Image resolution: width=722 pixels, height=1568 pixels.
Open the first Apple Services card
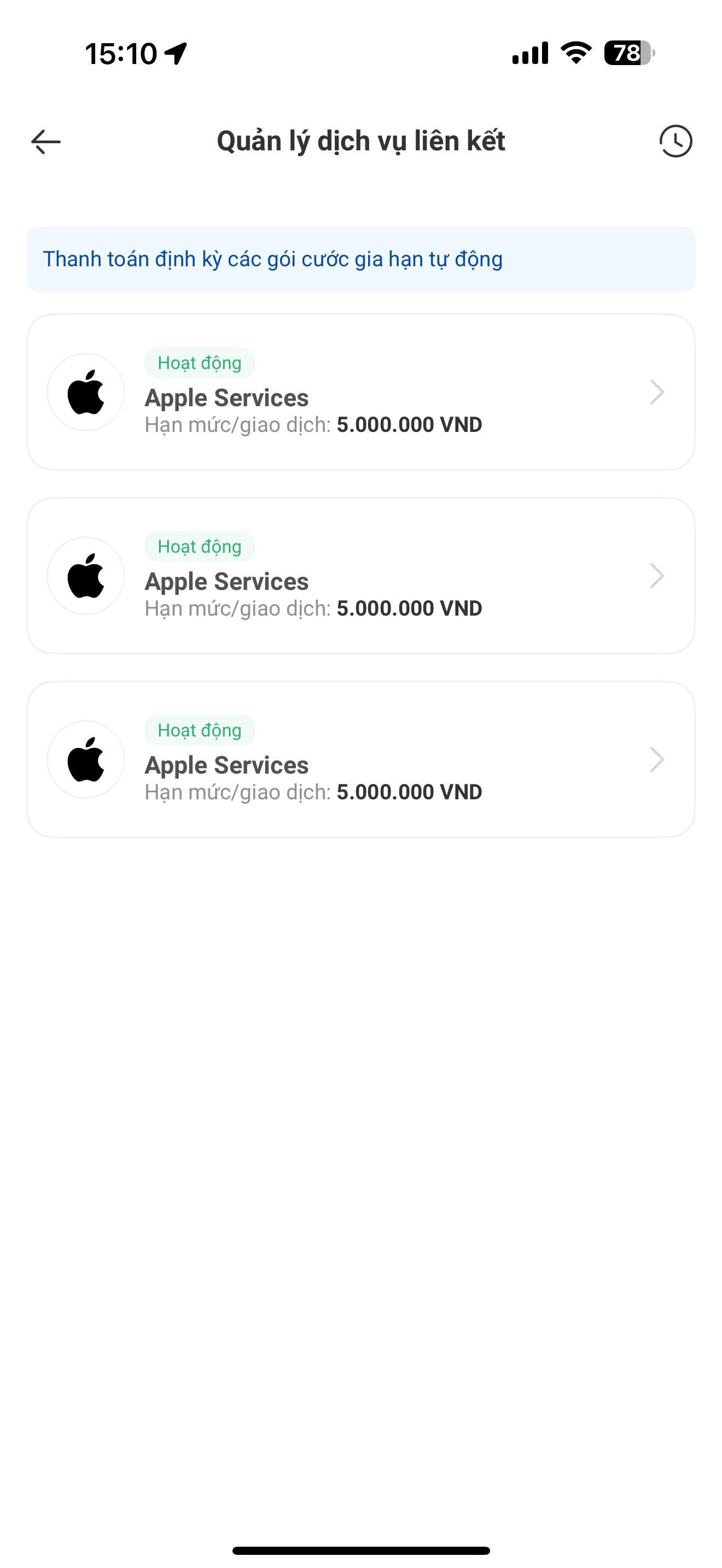[360, 393]
